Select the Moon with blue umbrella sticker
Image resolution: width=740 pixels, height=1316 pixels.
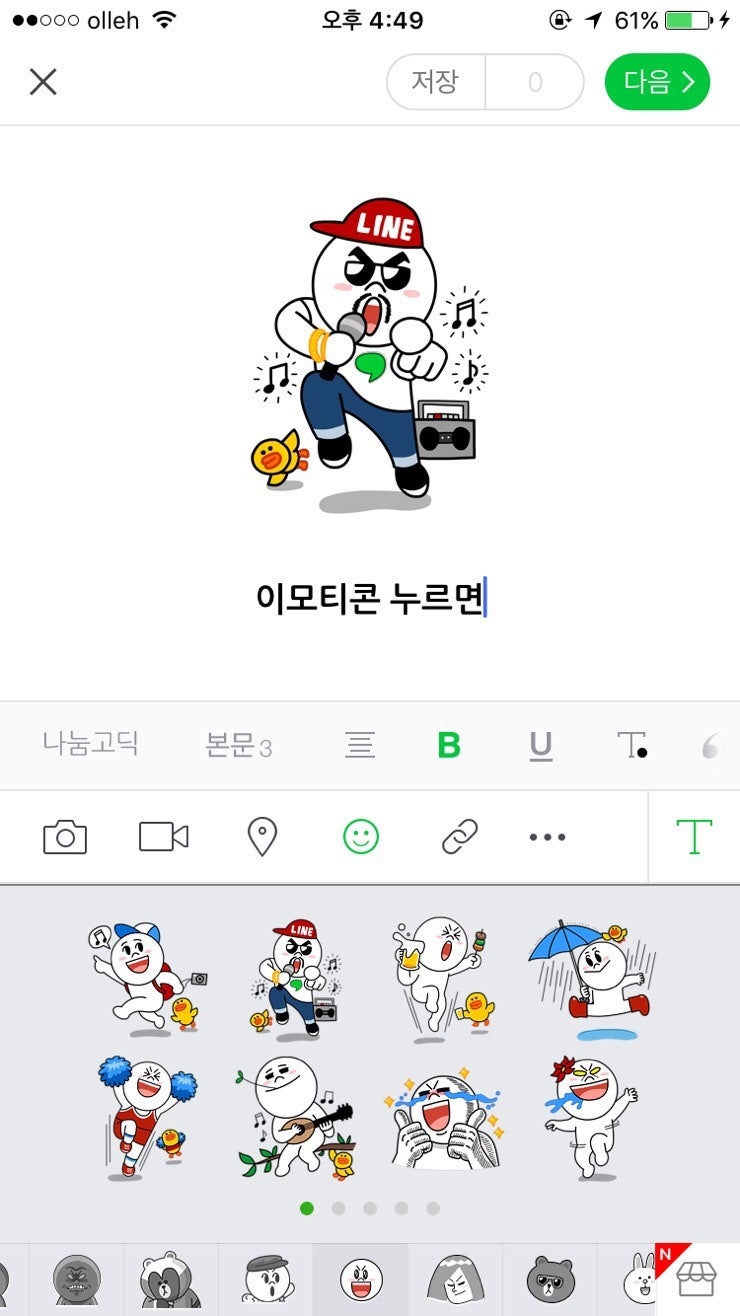click(592, 977)
